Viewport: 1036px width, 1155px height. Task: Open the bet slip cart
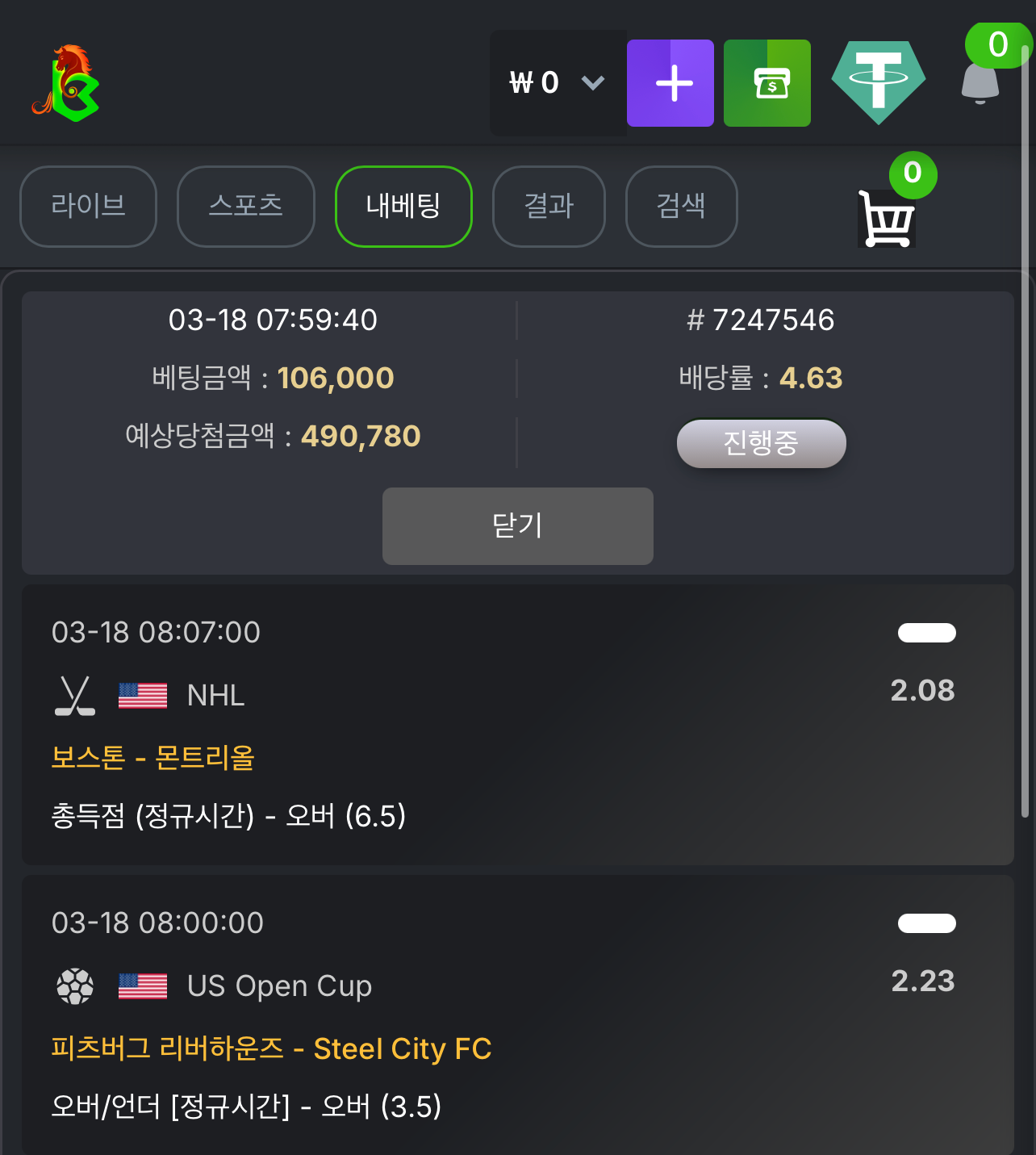click(x=887, y=218)
